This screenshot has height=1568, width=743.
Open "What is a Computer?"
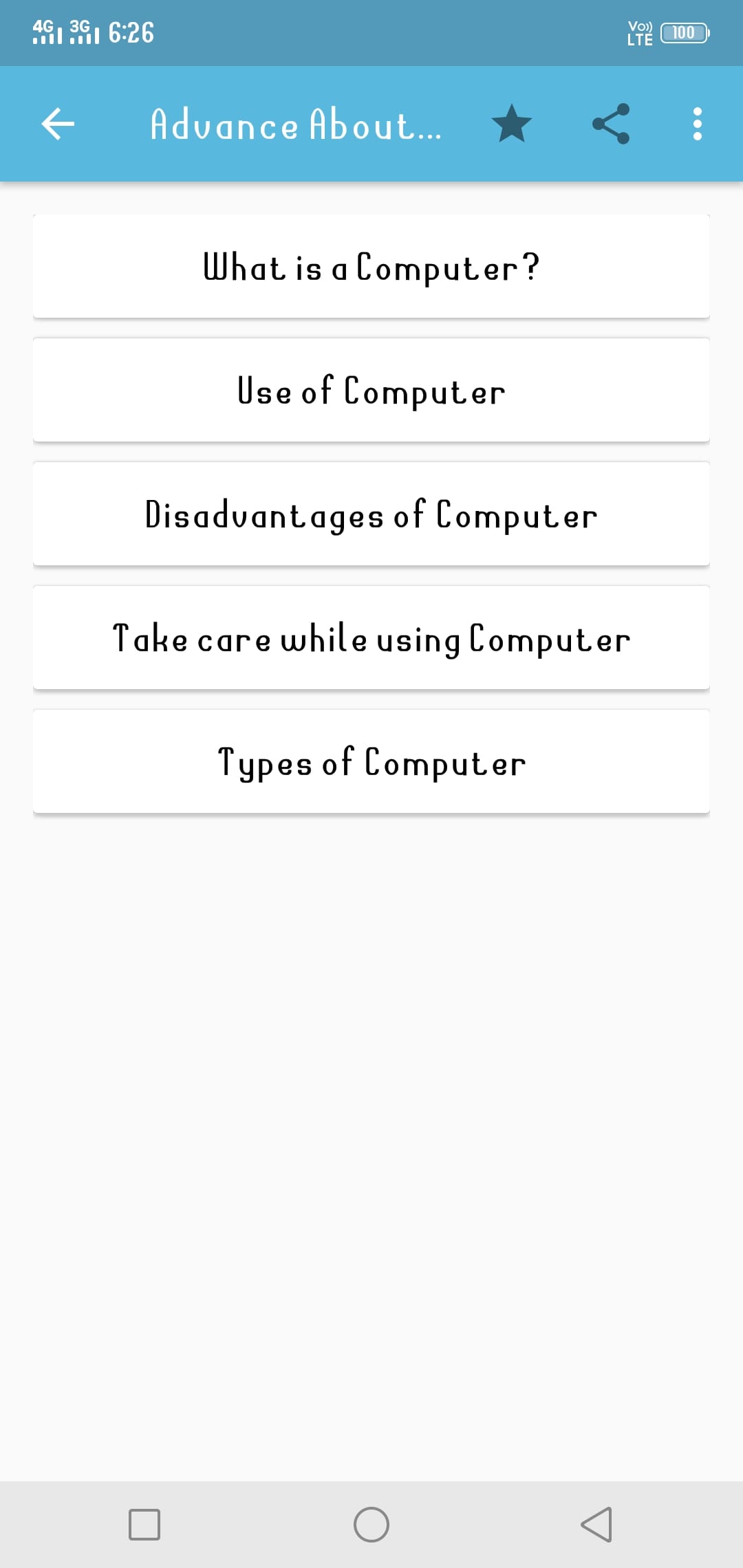click(371, 266)
